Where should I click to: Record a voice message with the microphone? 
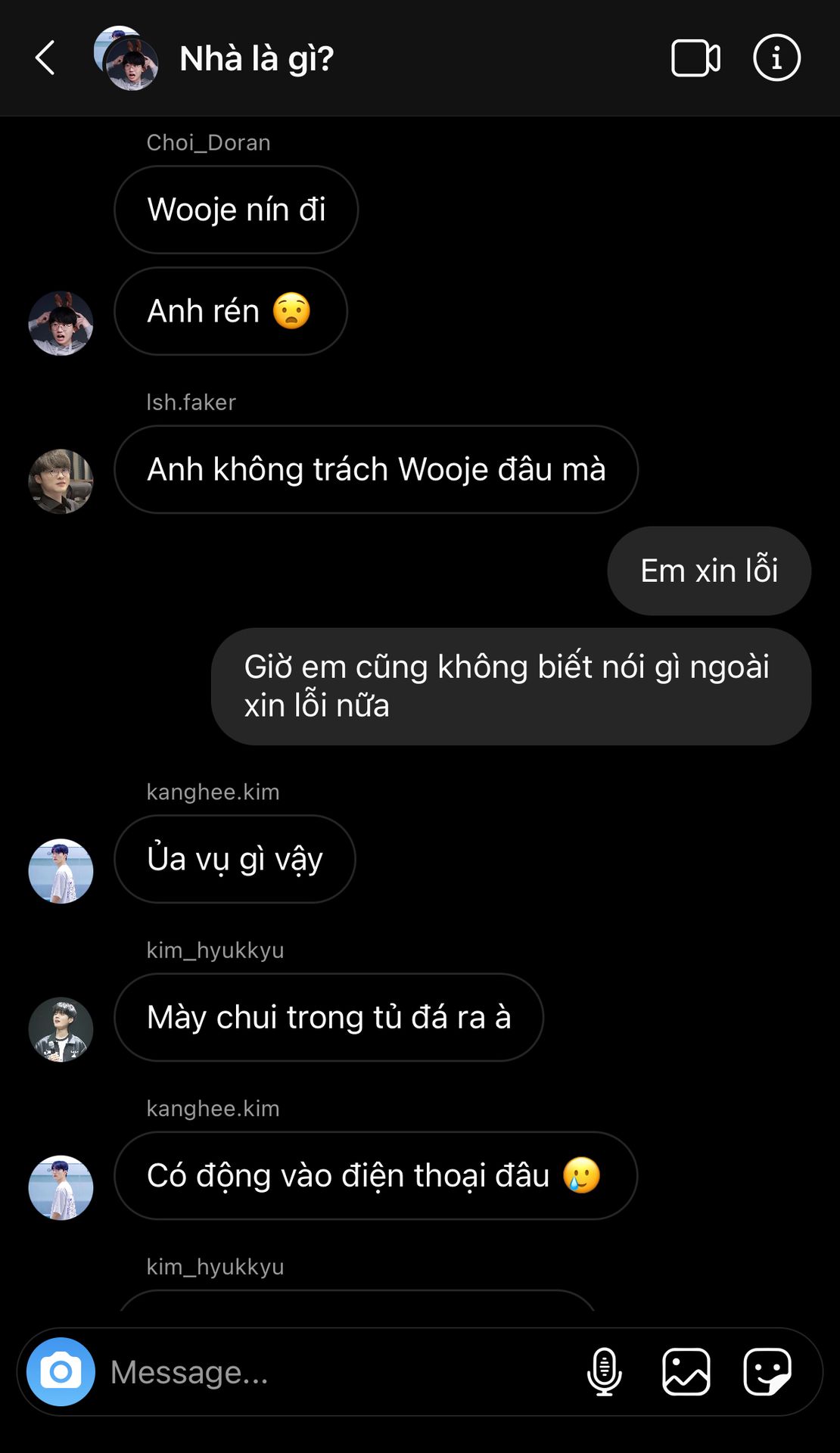[x=604, y=1371]
